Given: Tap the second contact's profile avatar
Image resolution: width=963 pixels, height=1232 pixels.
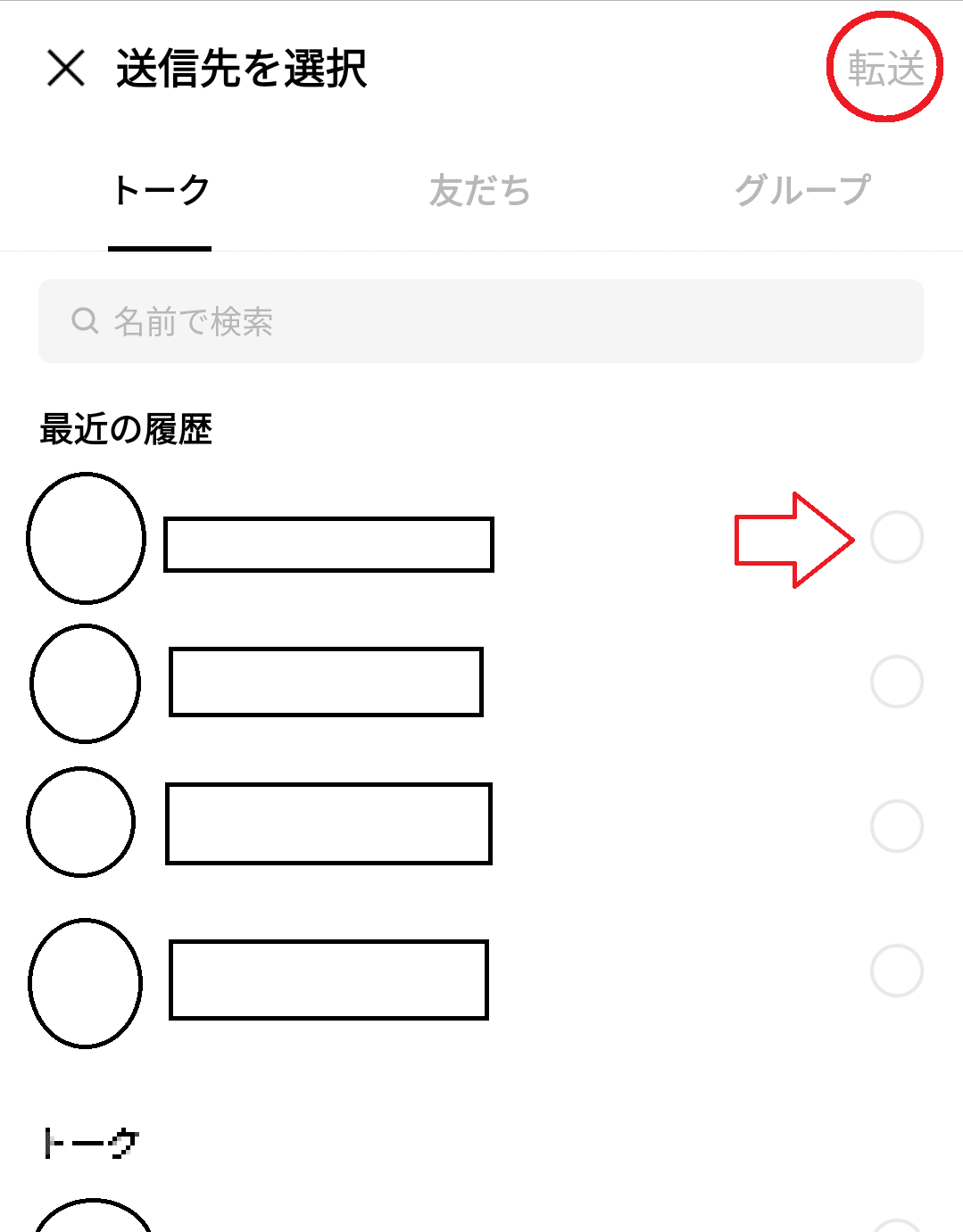Looking at the screenshot, I should (86, 682).
